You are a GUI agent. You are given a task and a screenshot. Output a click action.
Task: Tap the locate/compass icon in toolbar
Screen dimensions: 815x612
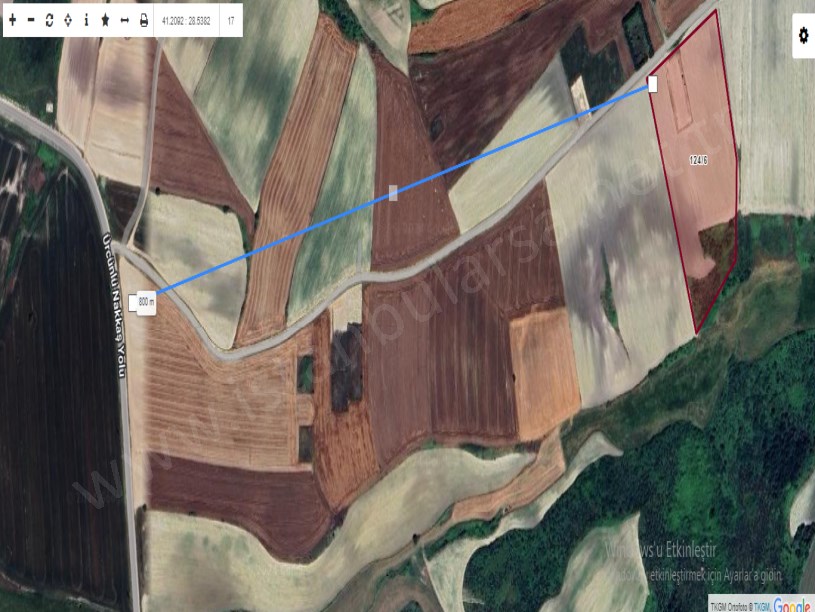click(68, 20)
